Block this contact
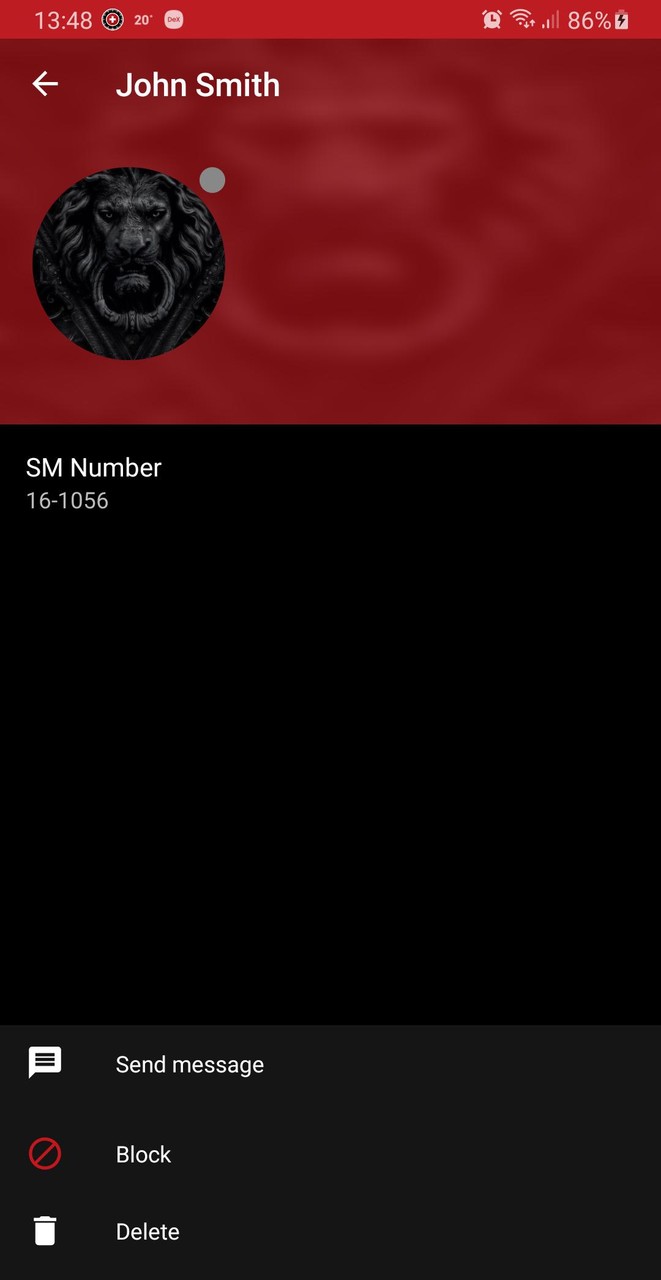 point(143,1154)
